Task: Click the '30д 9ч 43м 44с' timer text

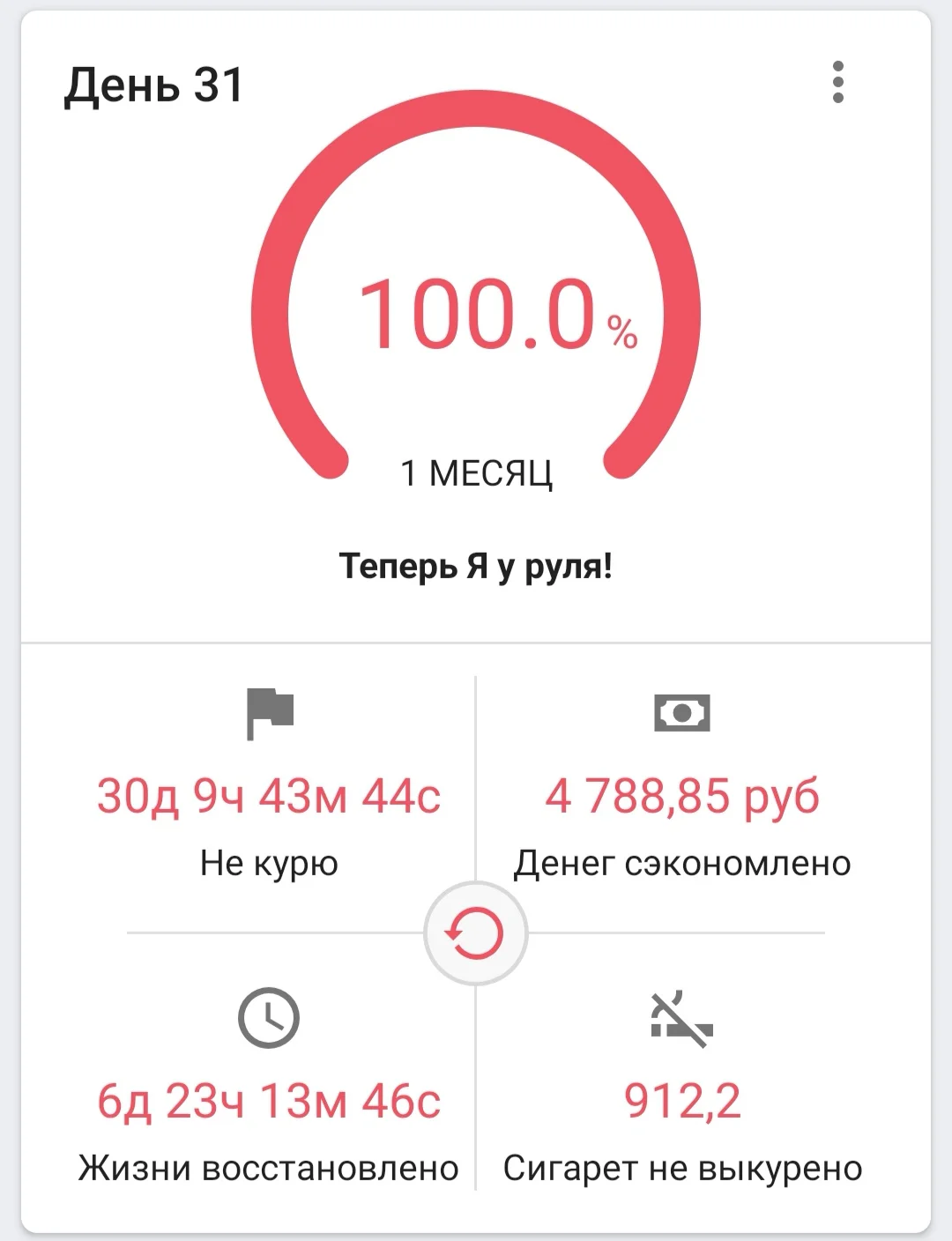Action: click(270, 794)
